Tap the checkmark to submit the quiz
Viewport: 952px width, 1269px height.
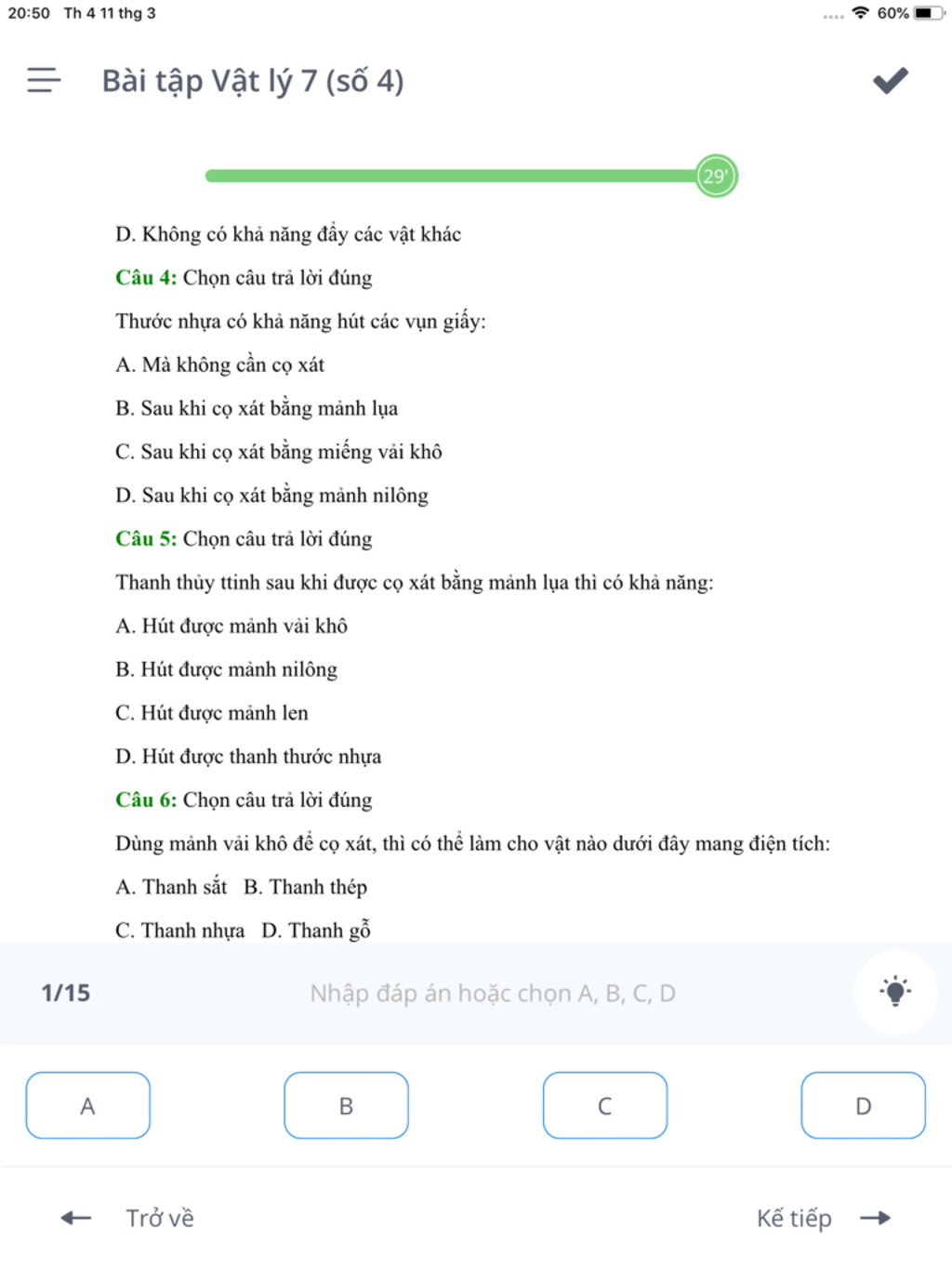pos(890,81)
